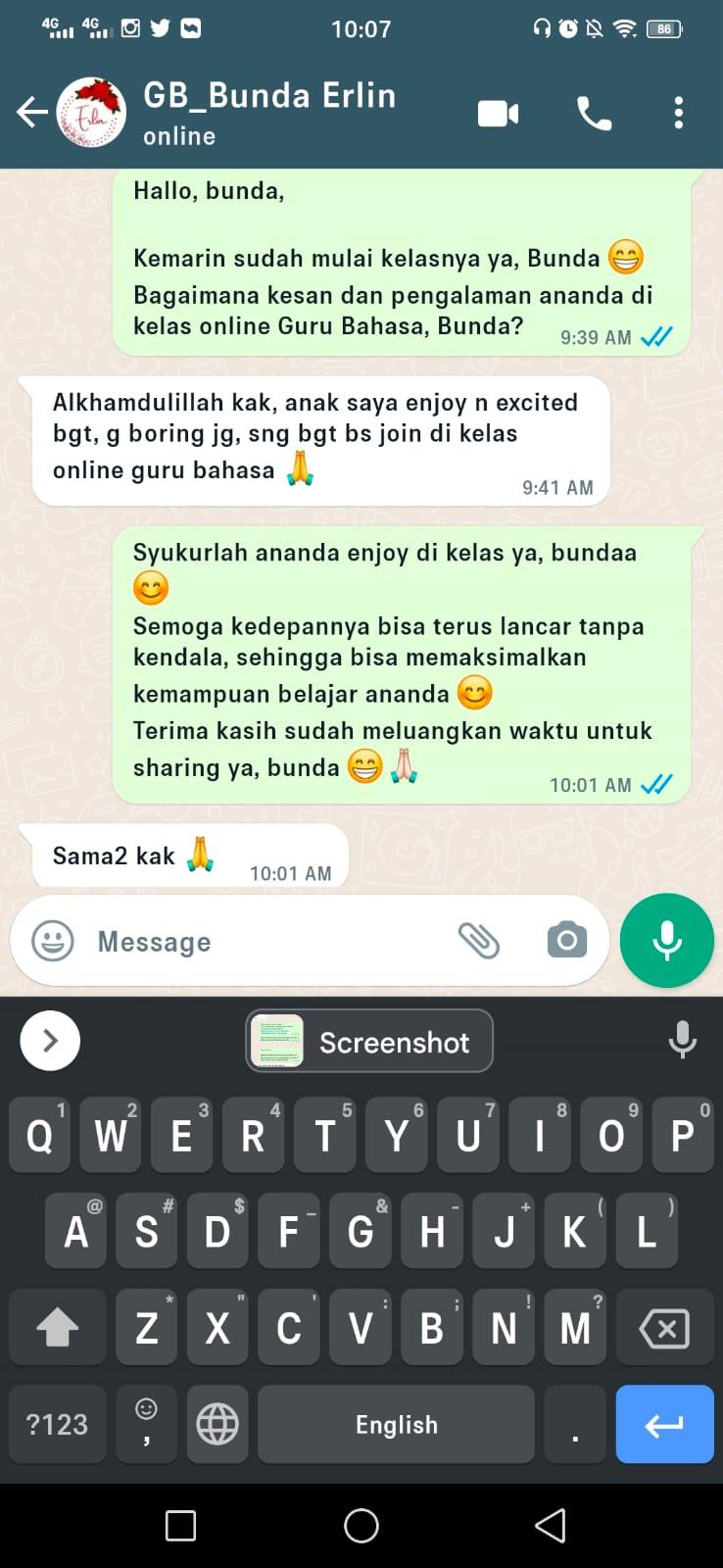Screen dimensions: 723x1568
Task: Expand the keyboard toolbar arrow
Action: tap(50, 1040)
